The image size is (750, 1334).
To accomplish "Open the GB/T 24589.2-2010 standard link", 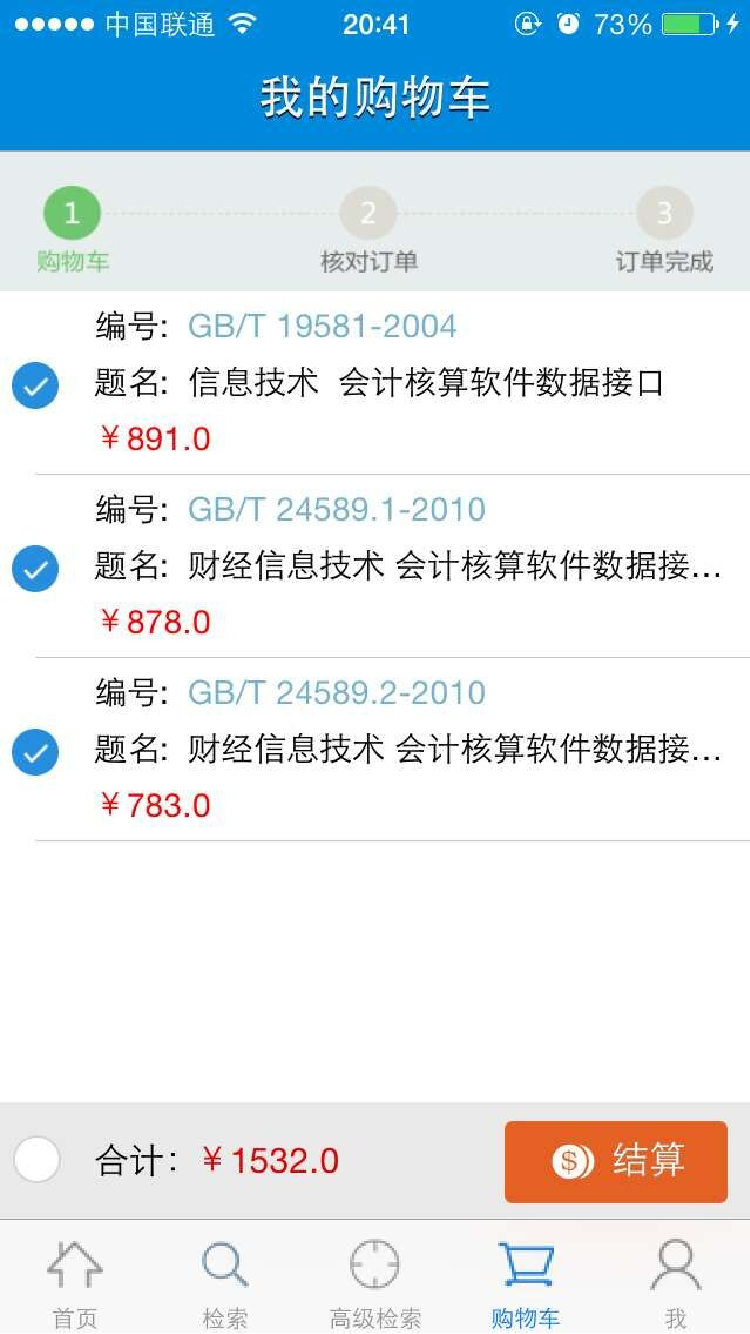I will [x=335, y=692].
